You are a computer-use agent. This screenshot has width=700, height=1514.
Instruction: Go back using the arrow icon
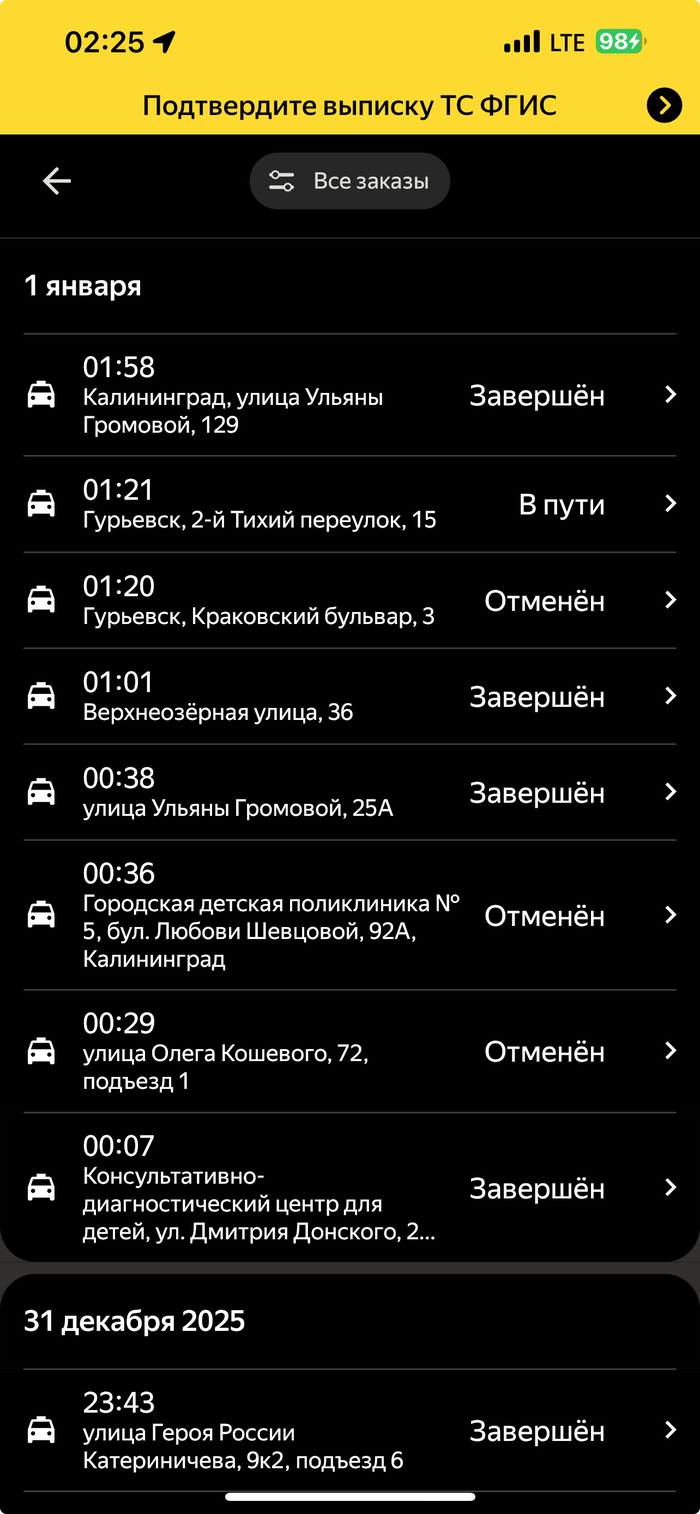(57, 181)
